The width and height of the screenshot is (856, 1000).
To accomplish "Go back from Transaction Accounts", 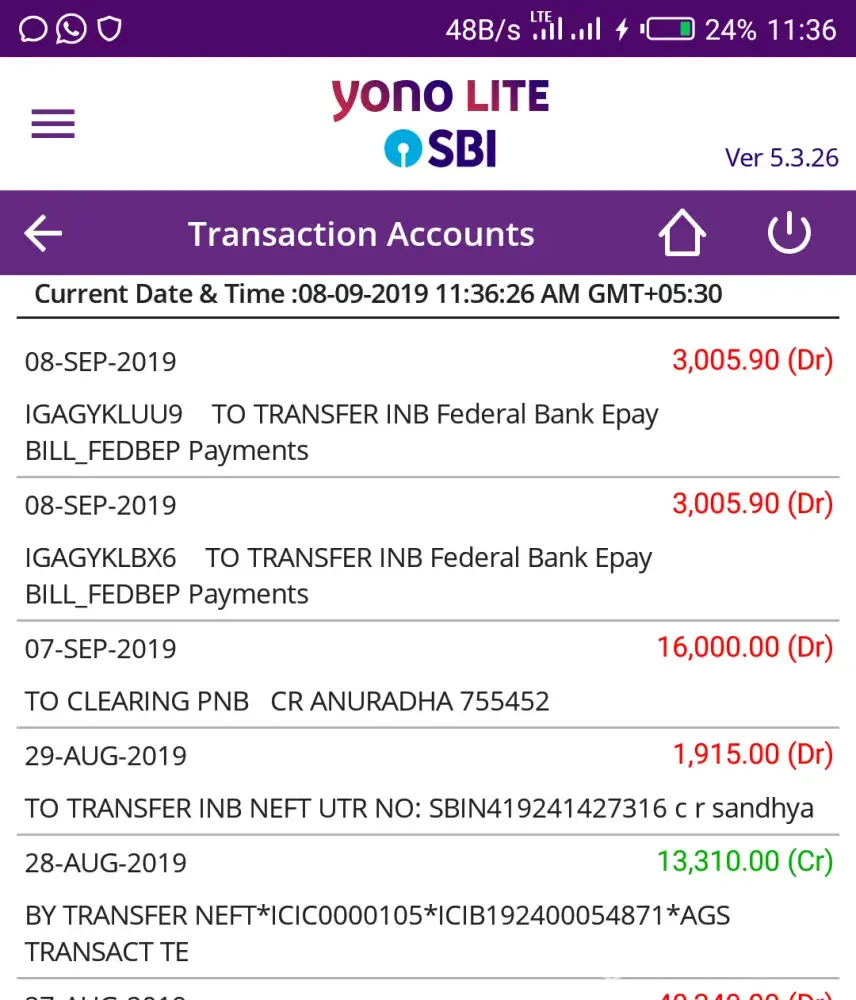I will tap(43, 234).
